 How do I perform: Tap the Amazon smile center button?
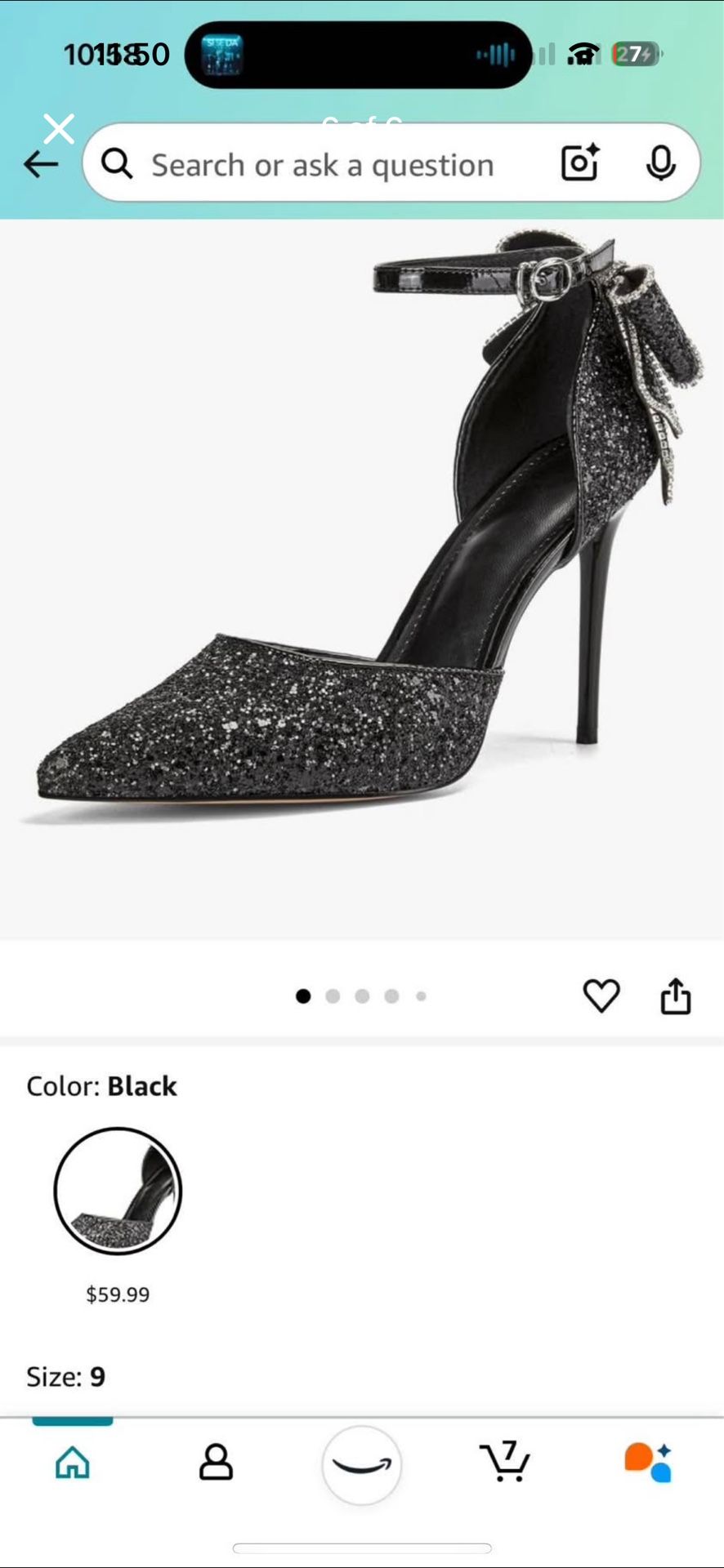(x=362, y=1465)
